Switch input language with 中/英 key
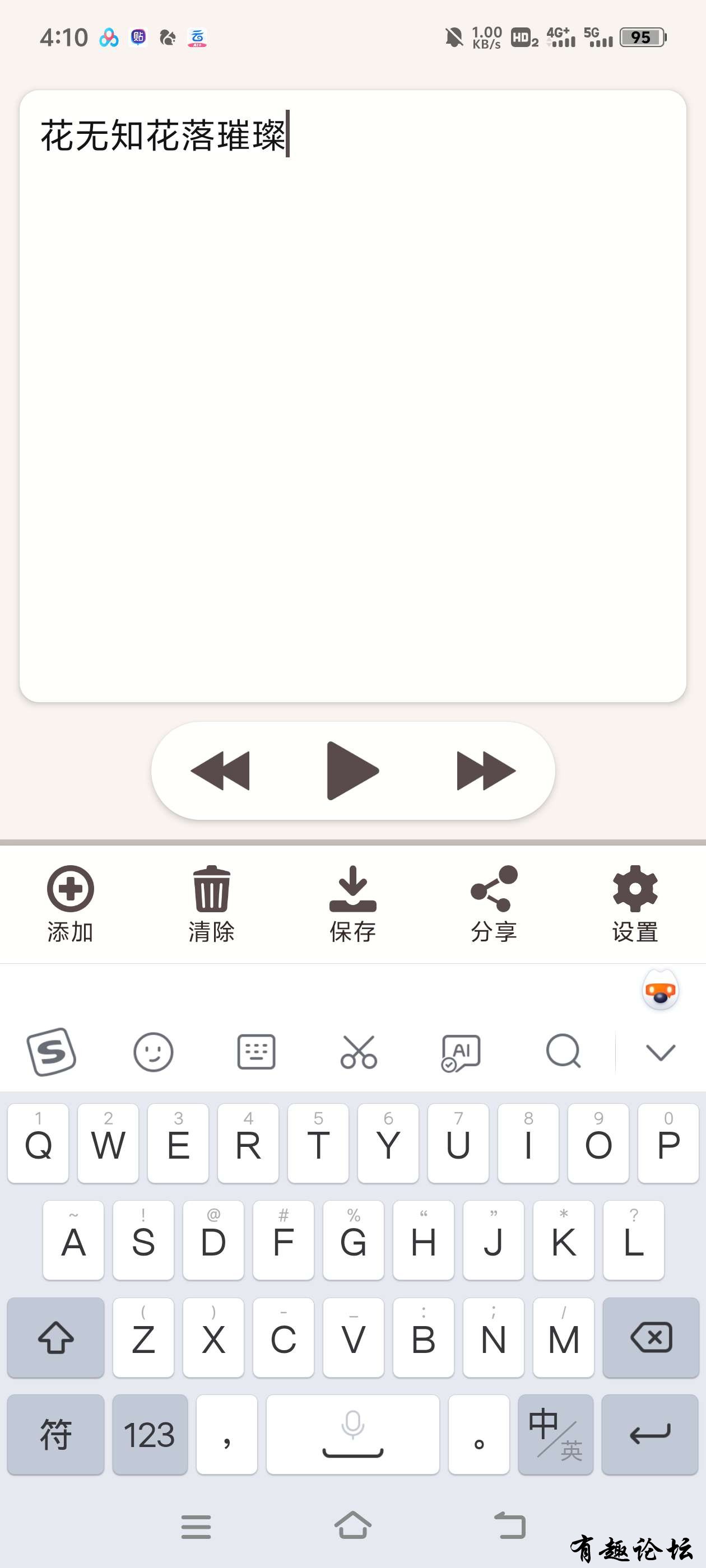This screenshot has height=1568, width=706. [555, 1434]
